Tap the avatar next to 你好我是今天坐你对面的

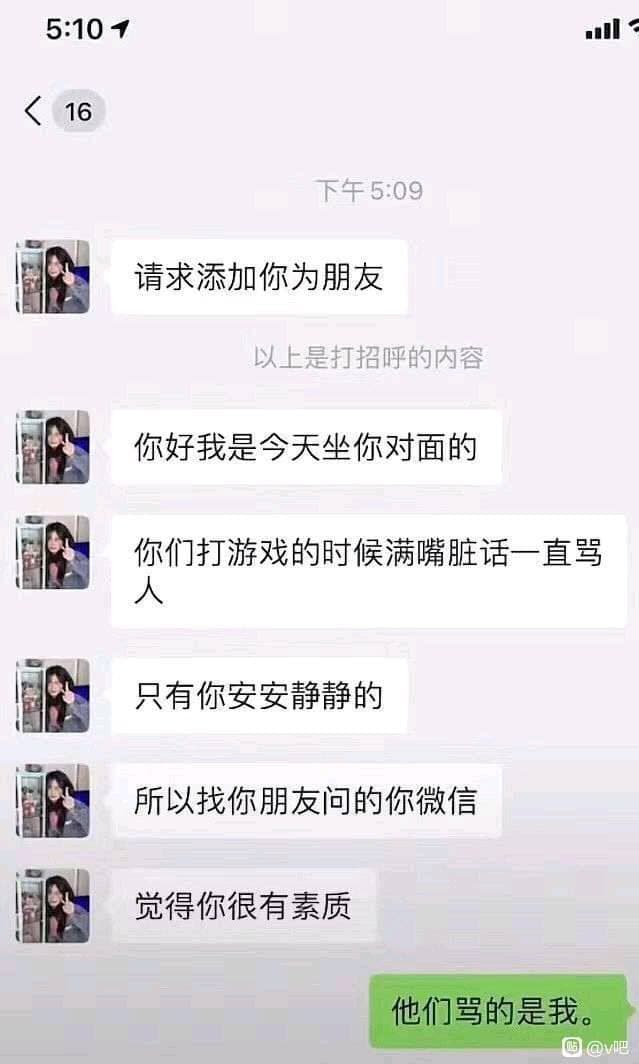point(54,447)
